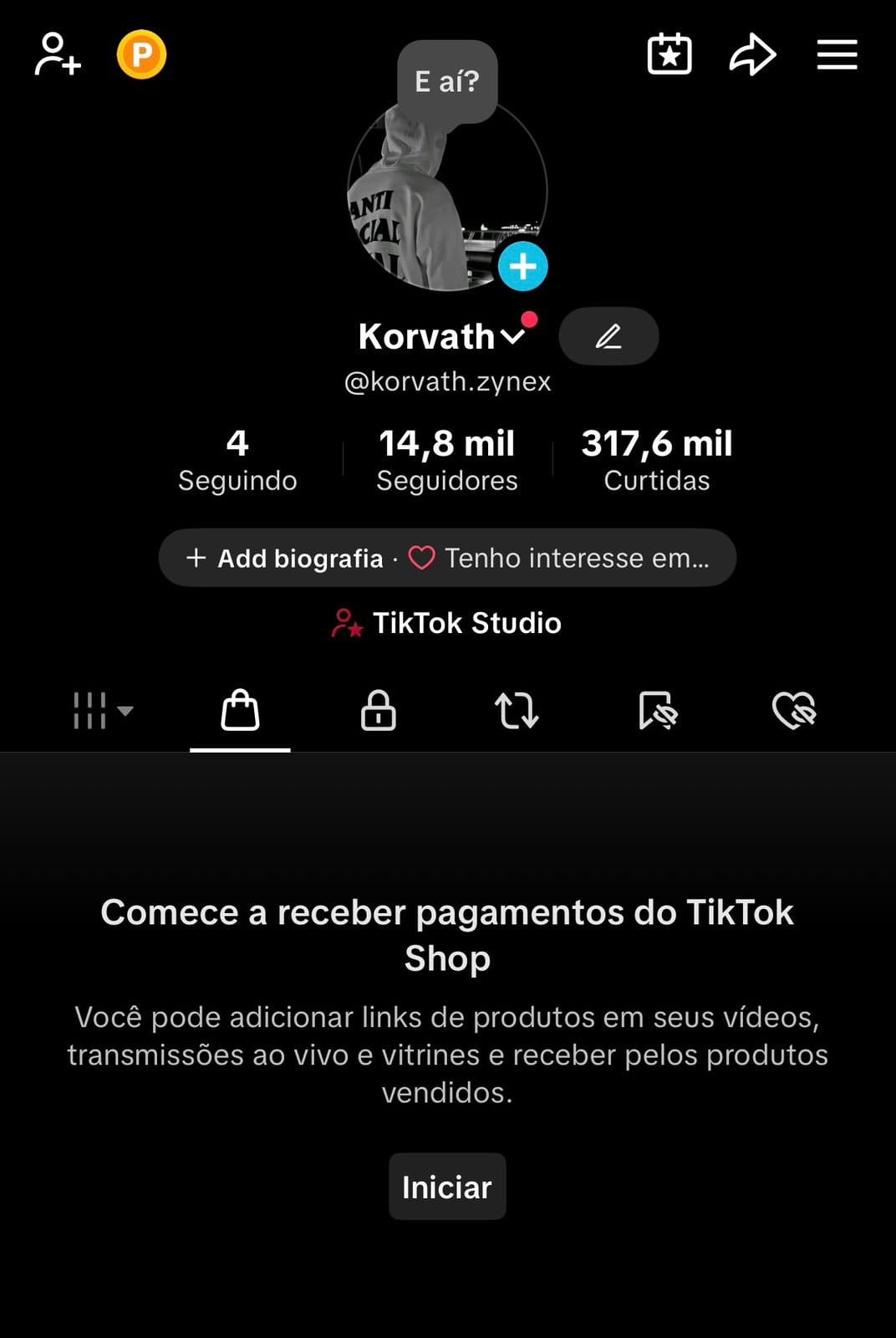View the Seguidores list
Viewport: 896px width, 1338px height.
447,460
